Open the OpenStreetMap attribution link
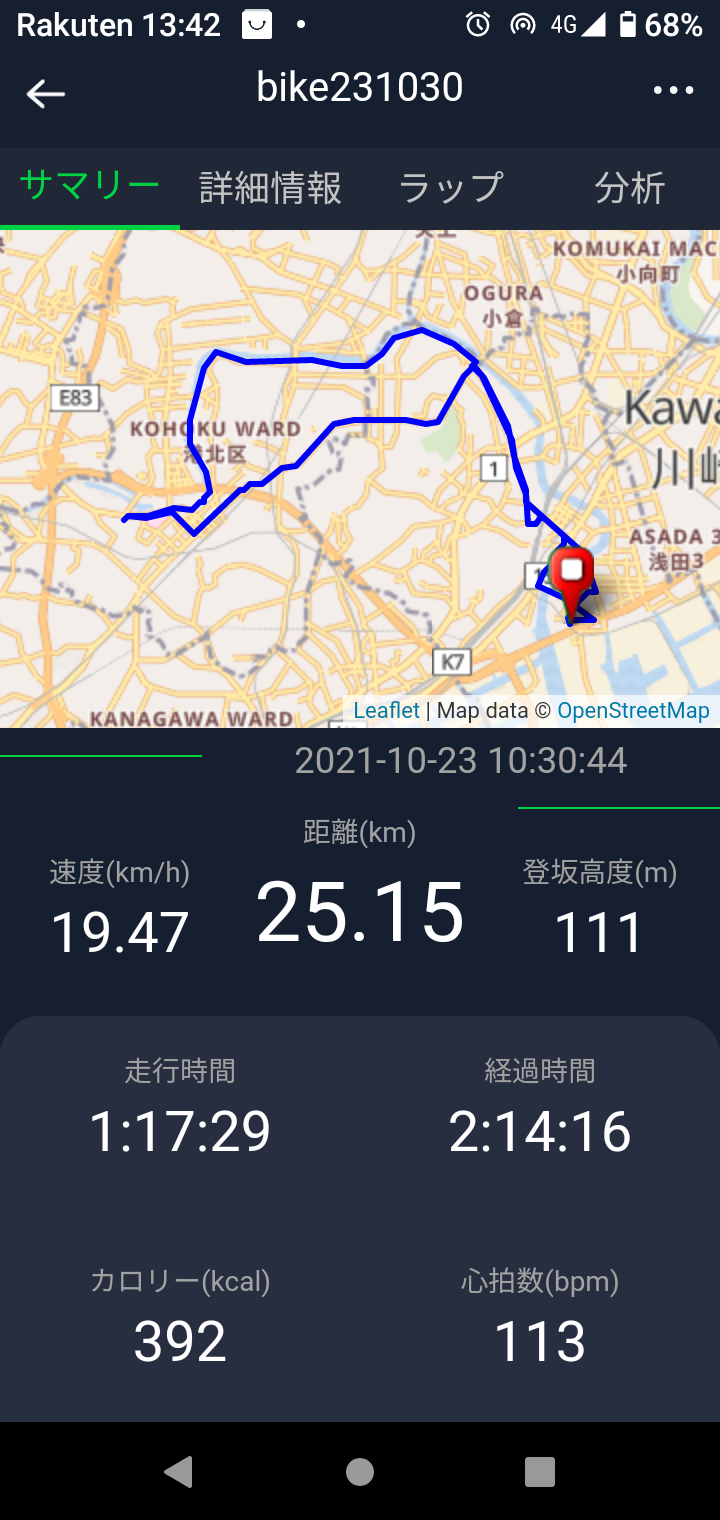The image size is (720, 1520). 633,711
